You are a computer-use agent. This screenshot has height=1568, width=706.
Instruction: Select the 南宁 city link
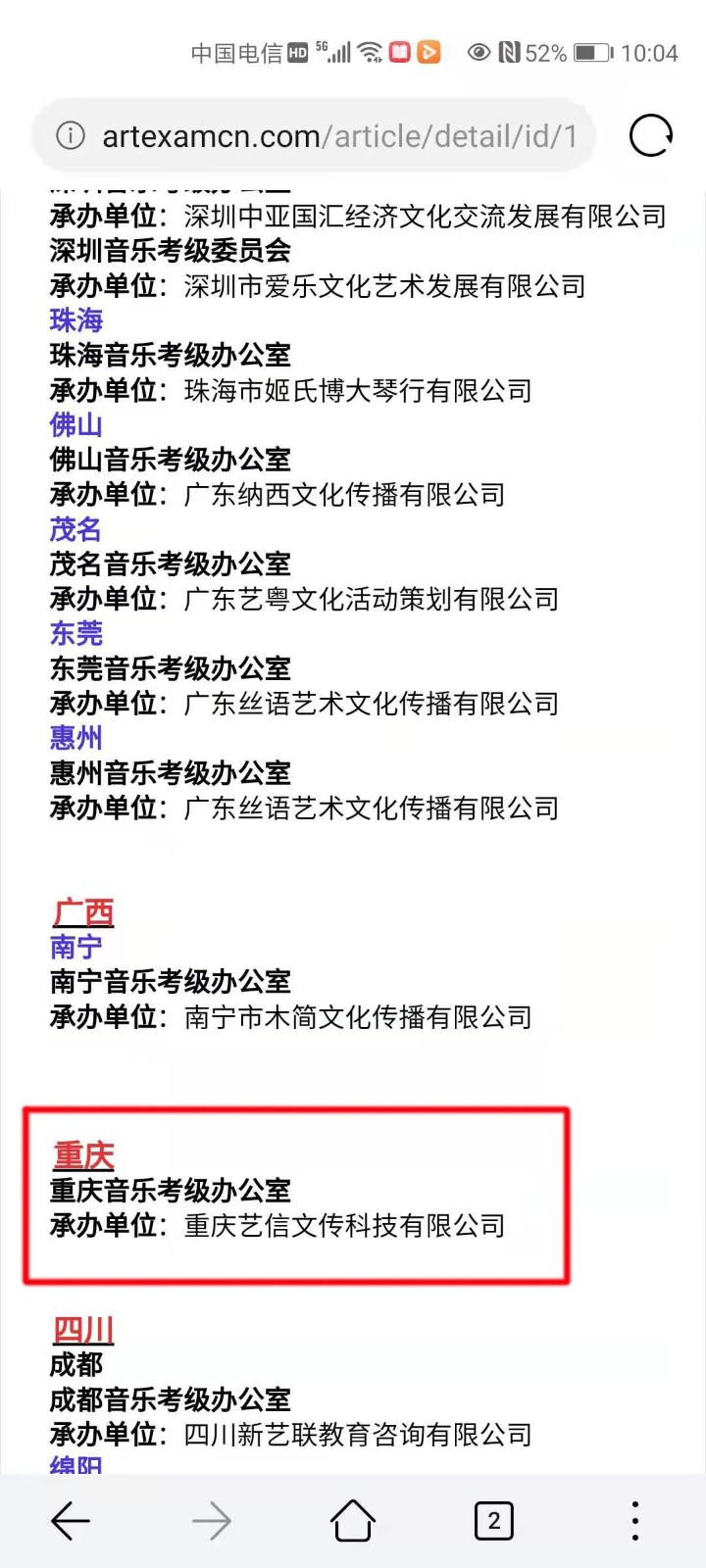click(76, 946)
